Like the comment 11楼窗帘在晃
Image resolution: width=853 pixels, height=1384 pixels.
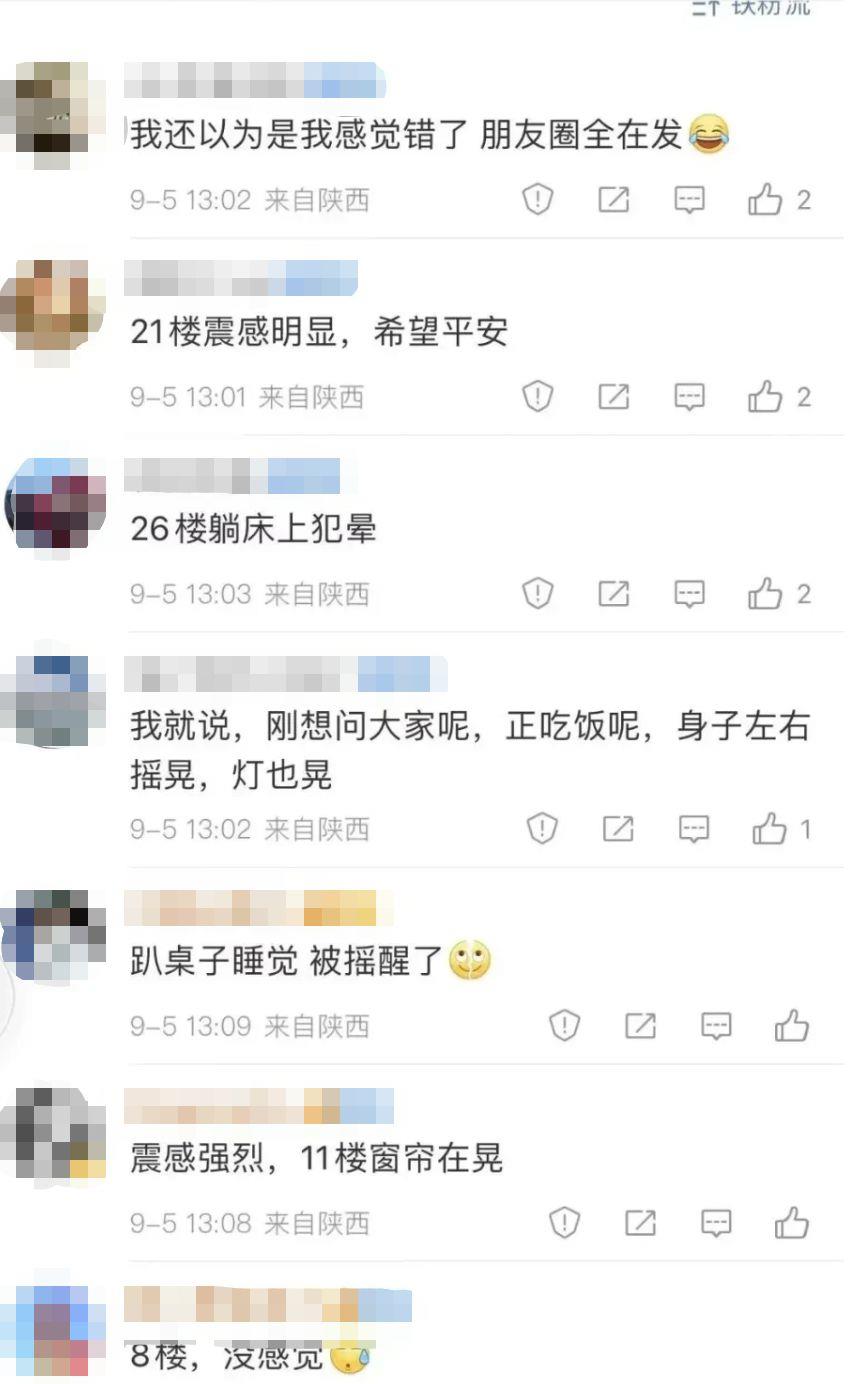point(791,1223)
